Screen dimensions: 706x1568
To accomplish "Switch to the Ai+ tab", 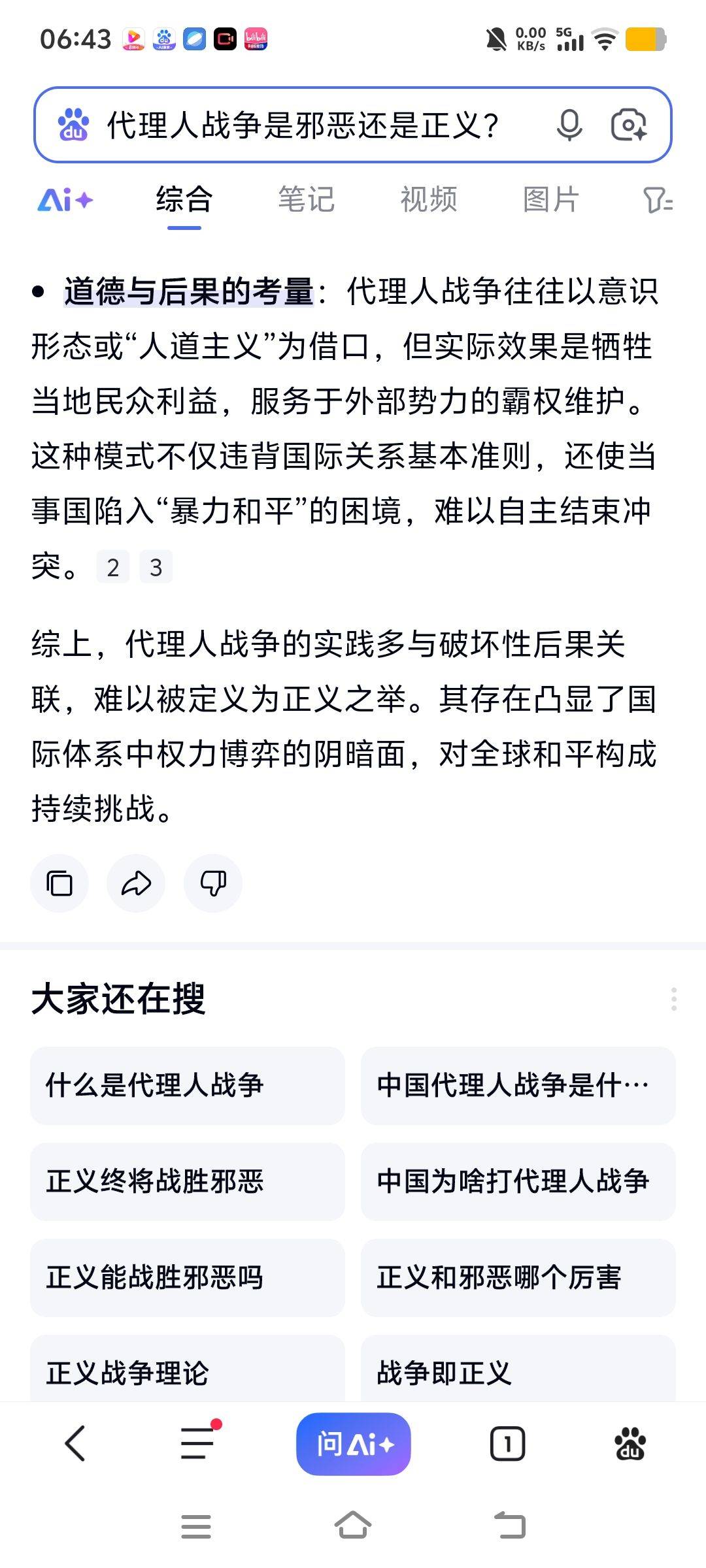I will click(65, 200).
